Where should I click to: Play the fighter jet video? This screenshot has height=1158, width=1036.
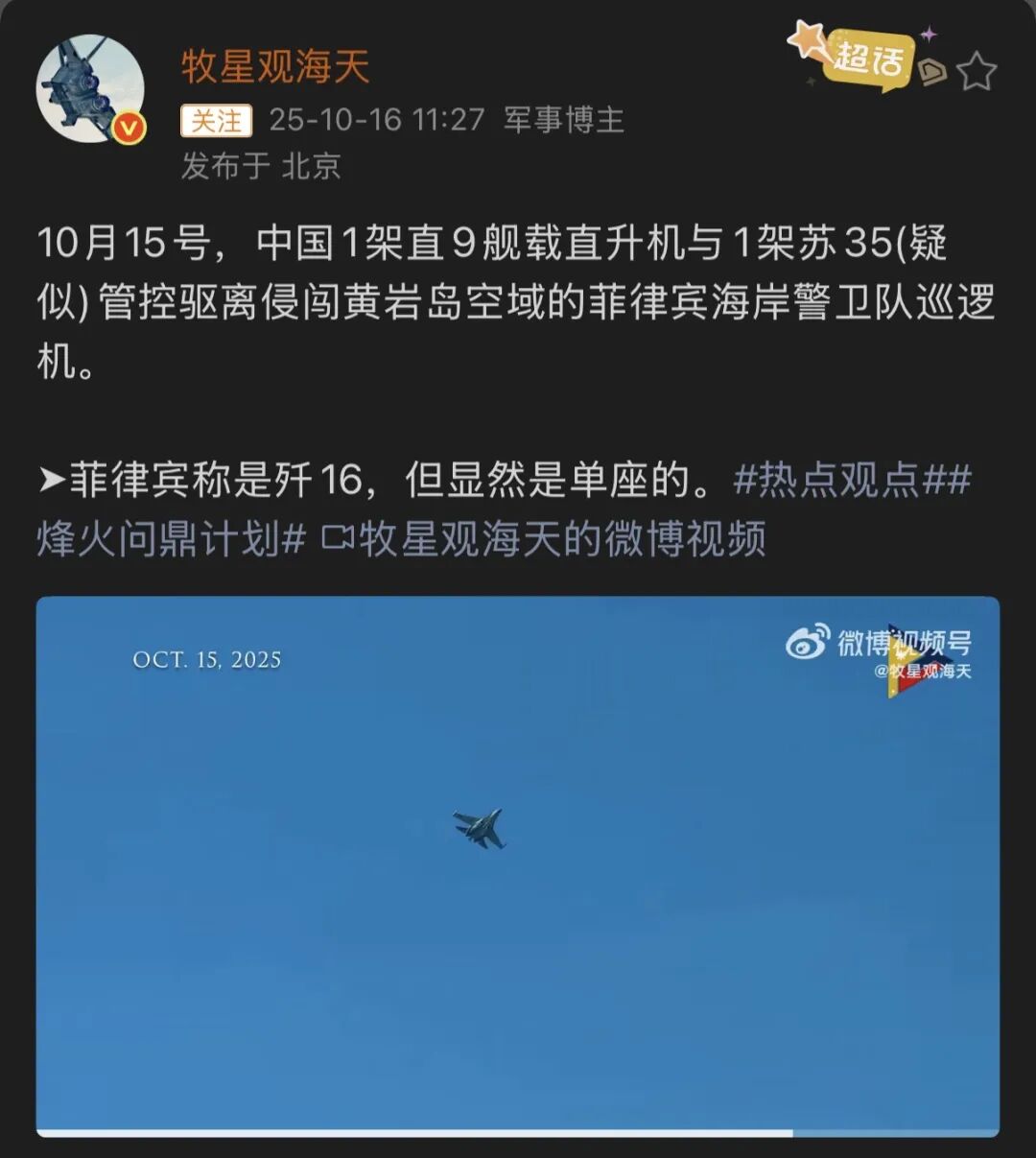(x=517, y=863)
